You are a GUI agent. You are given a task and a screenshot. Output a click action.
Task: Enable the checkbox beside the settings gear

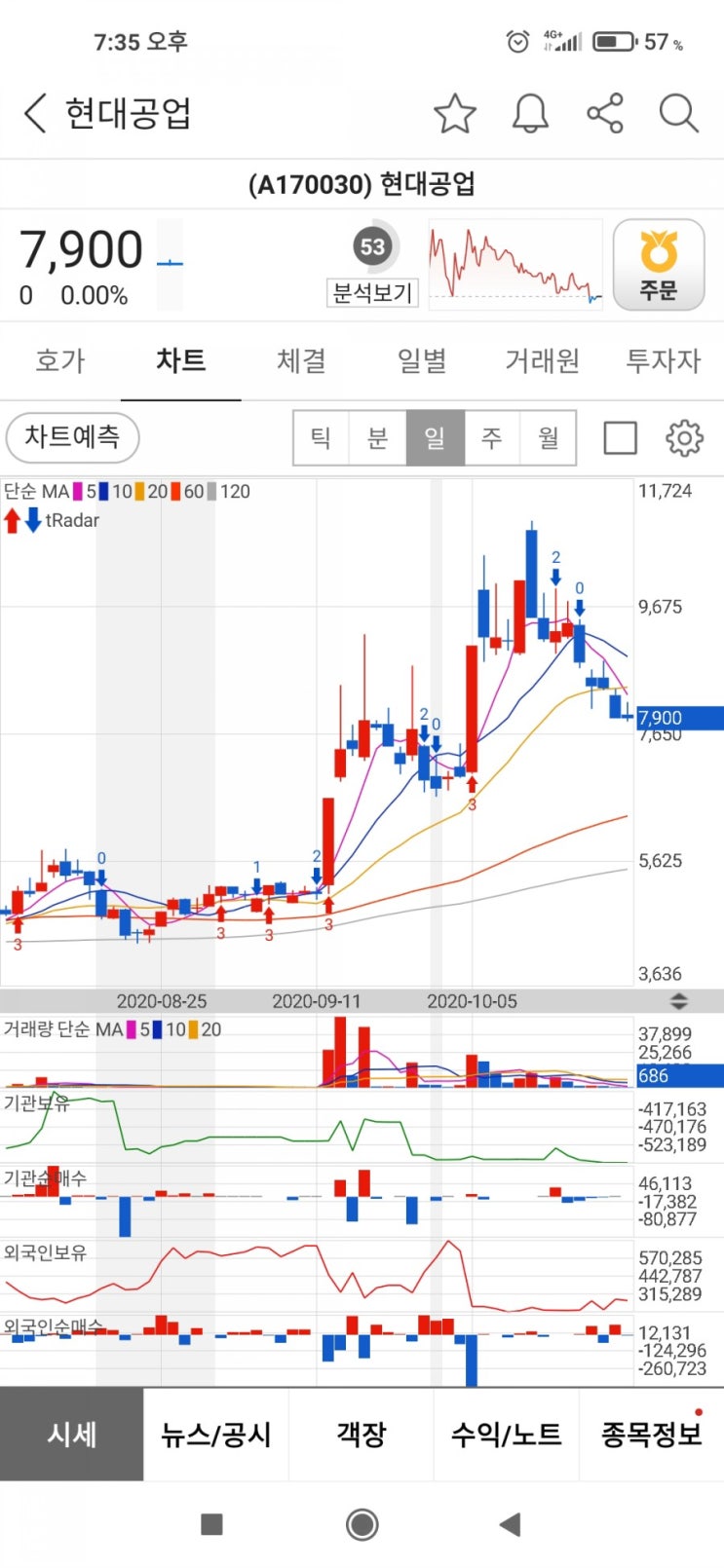pos(620,437)
